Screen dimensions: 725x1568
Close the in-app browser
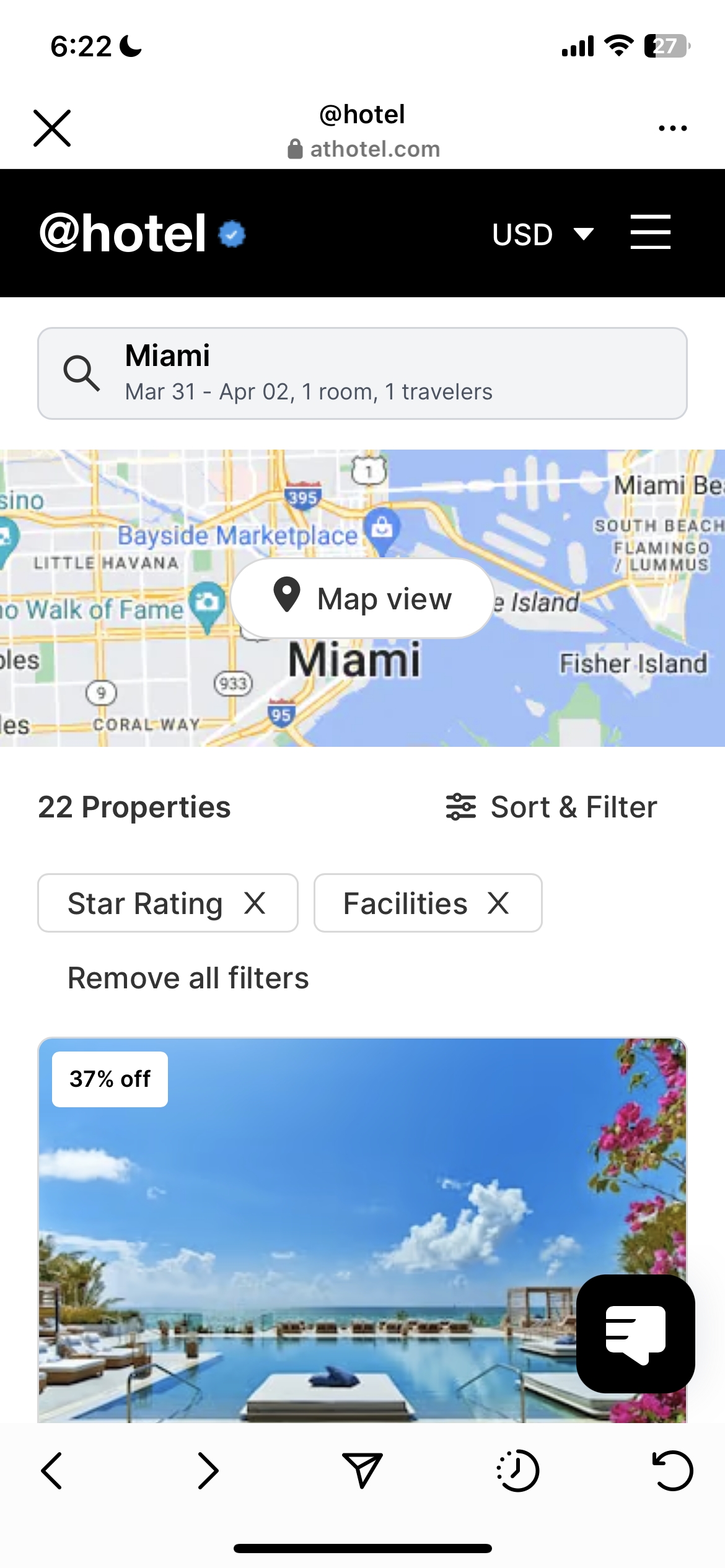52,128
